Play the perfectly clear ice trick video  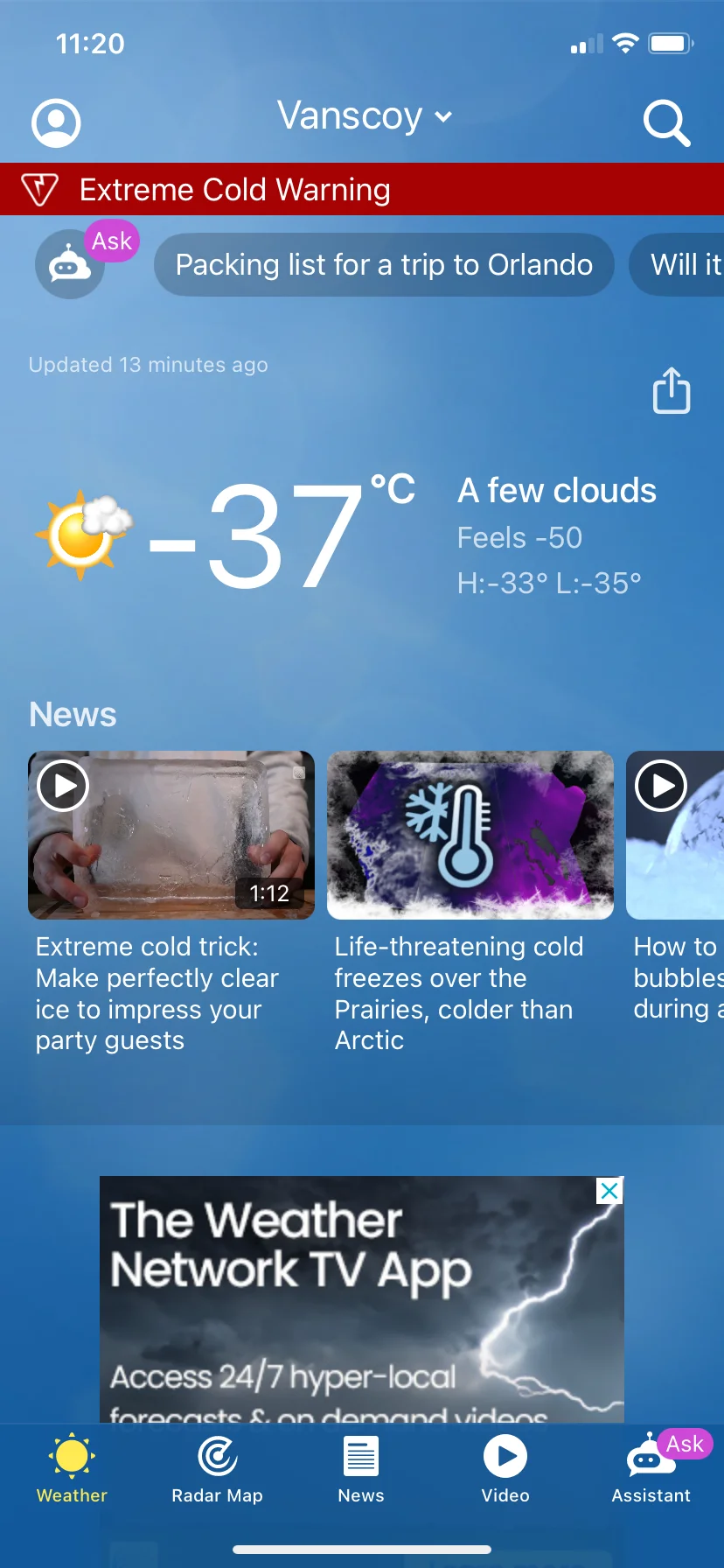pos(171,835)
